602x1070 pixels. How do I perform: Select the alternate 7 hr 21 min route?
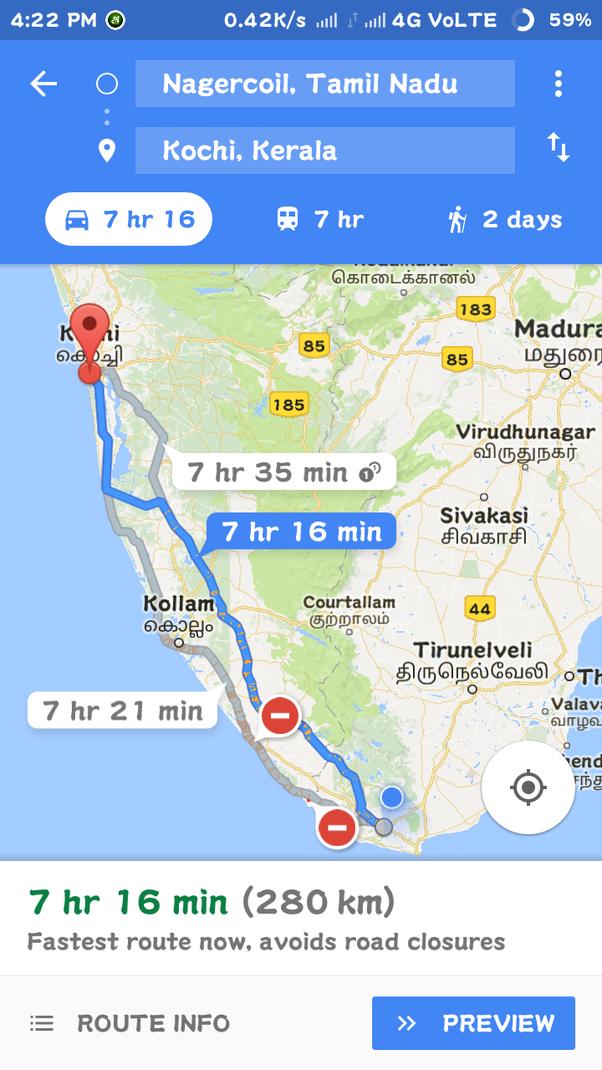tap(123, 710)
